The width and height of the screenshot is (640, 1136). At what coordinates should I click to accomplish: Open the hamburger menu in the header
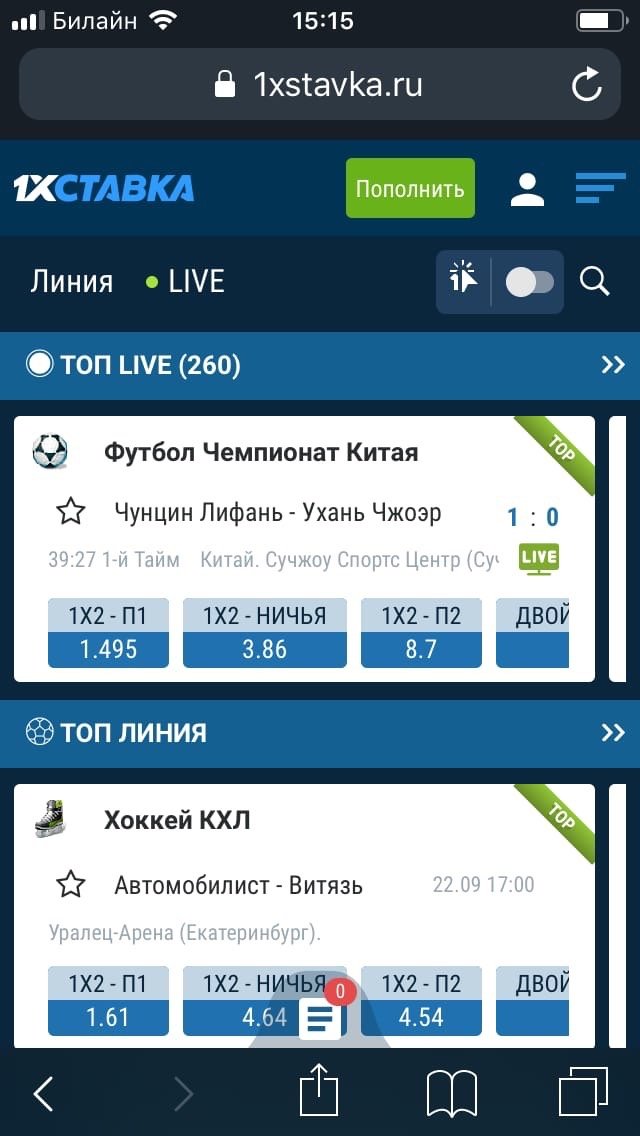click(600, 187)
